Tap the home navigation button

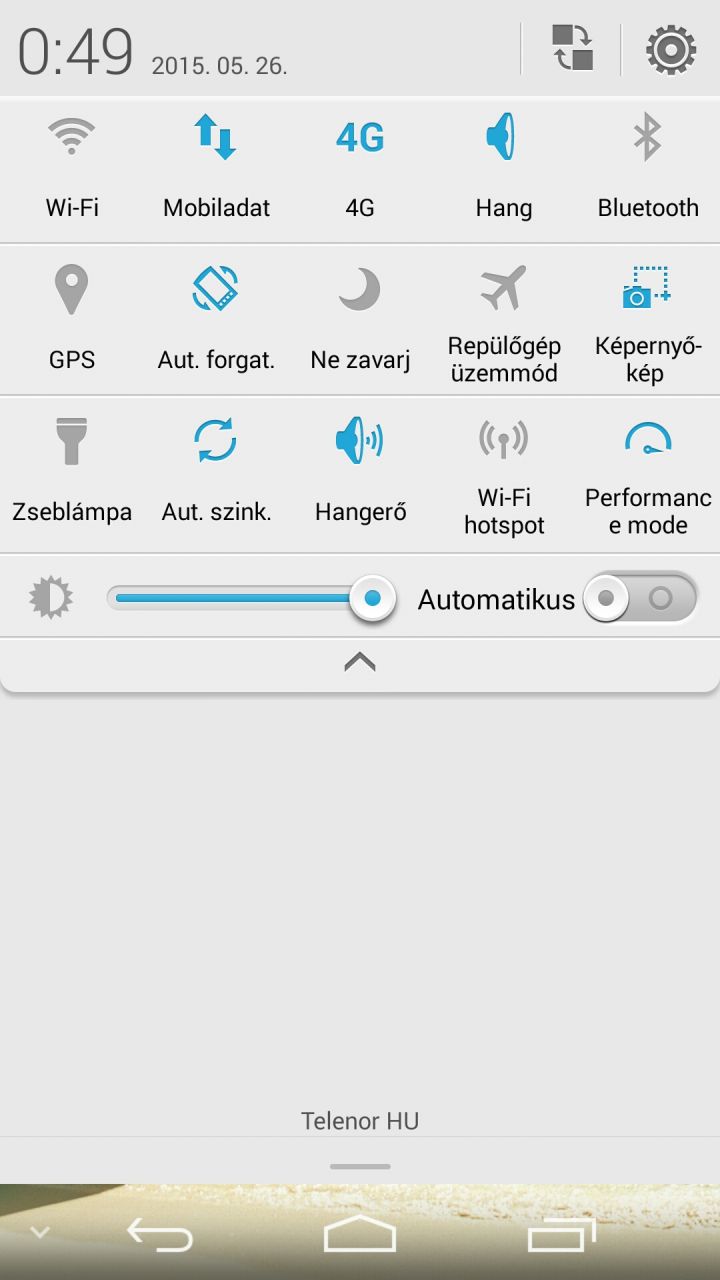point(360,1235)
